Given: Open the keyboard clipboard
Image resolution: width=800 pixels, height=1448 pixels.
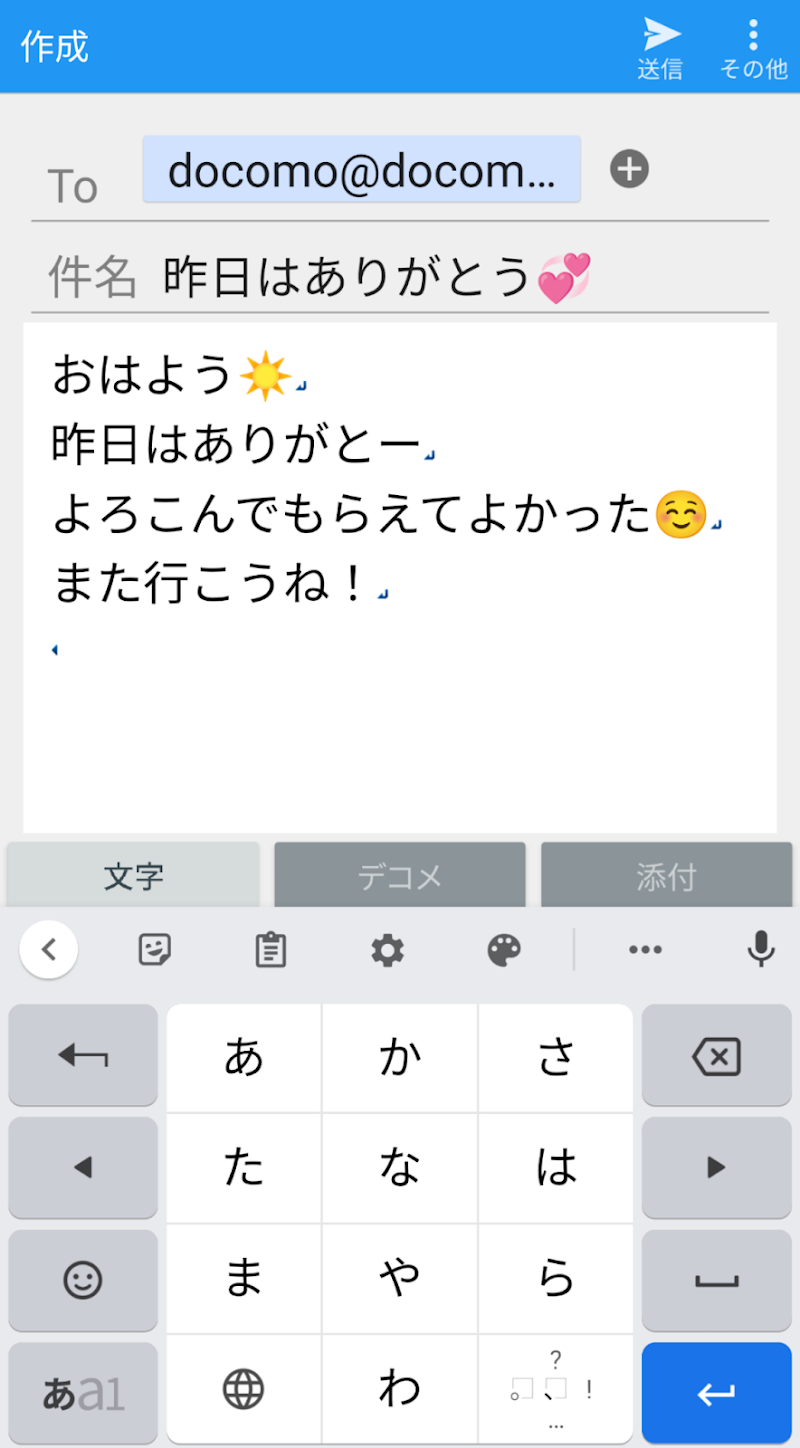Looking at the screenshot, I should pyautogui.click(x=270, y=949).
